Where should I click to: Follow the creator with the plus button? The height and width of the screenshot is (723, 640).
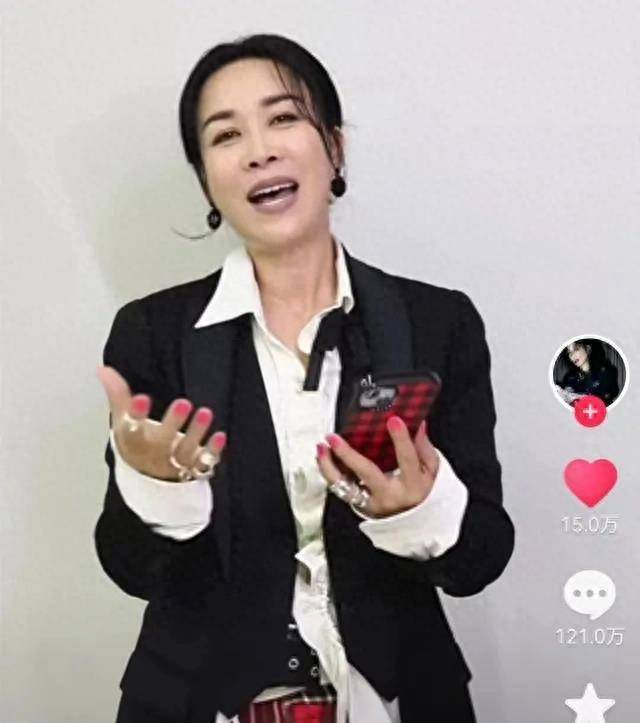[589, 411]
